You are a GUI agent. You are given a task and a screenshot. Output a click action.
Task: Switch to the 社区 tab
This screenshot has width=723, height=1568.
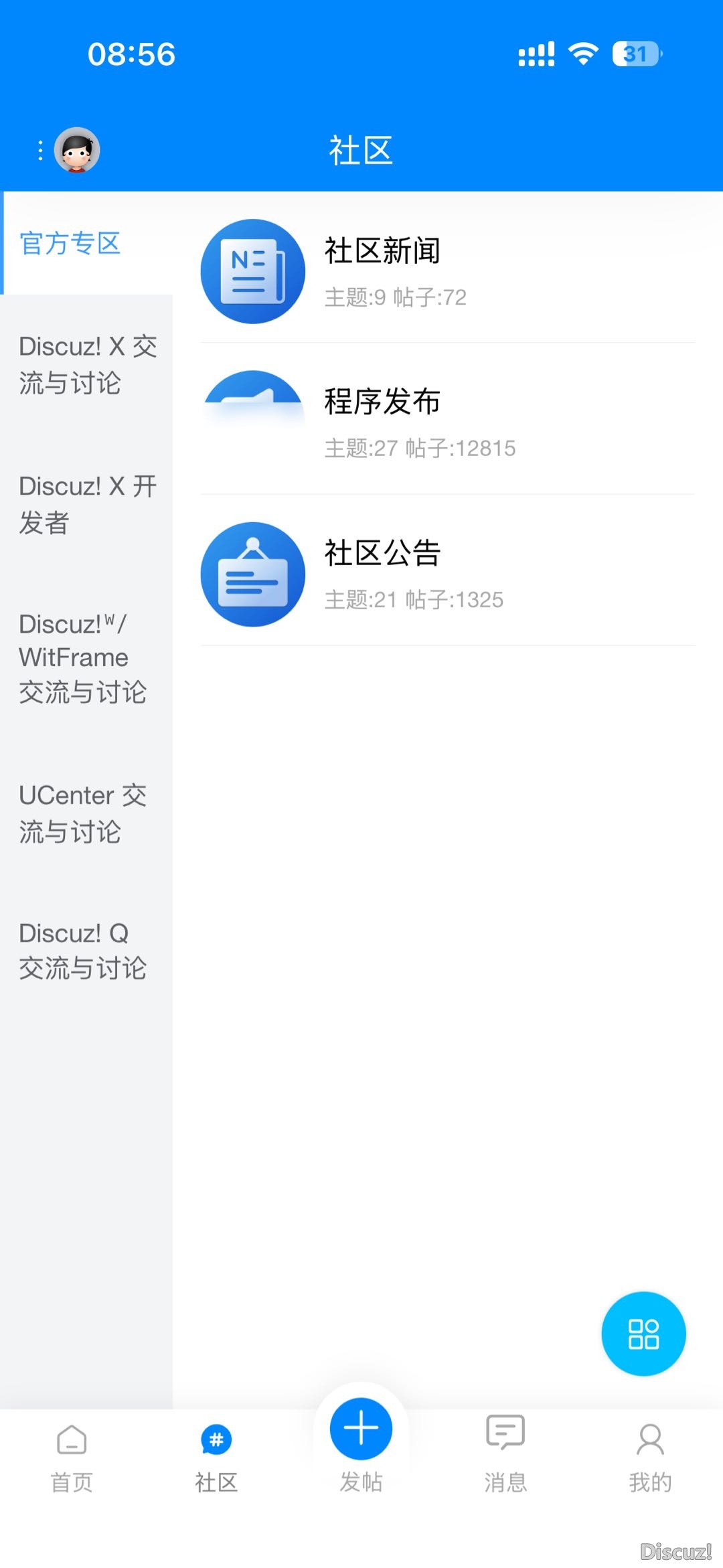coord(216,1458)
